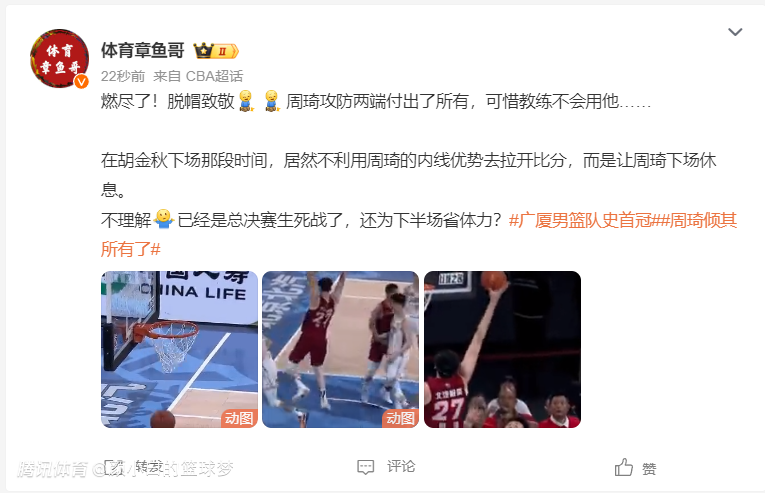Image resolution: width=765 pixels, height=493 pixels.
Task: View the GIF of players jumping
Action: [340, 349]
